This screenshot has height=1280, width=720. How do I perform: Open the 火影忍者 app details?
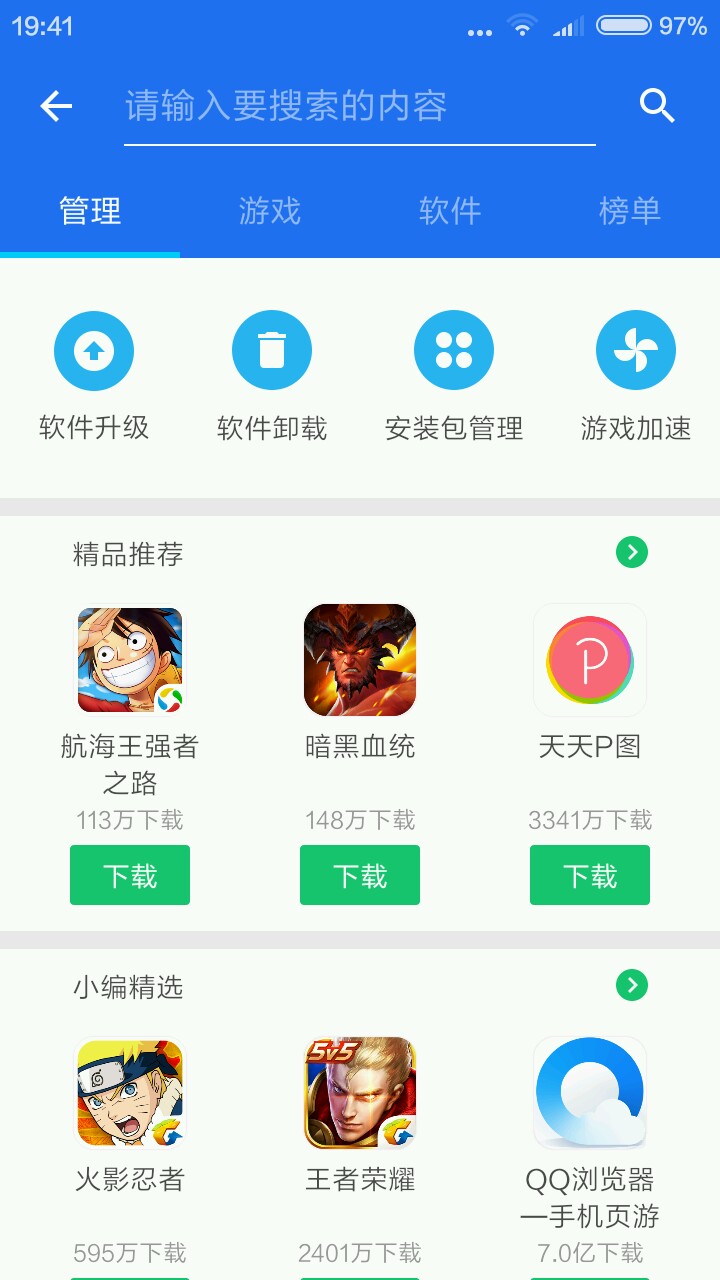click(x=130, y=1093)
